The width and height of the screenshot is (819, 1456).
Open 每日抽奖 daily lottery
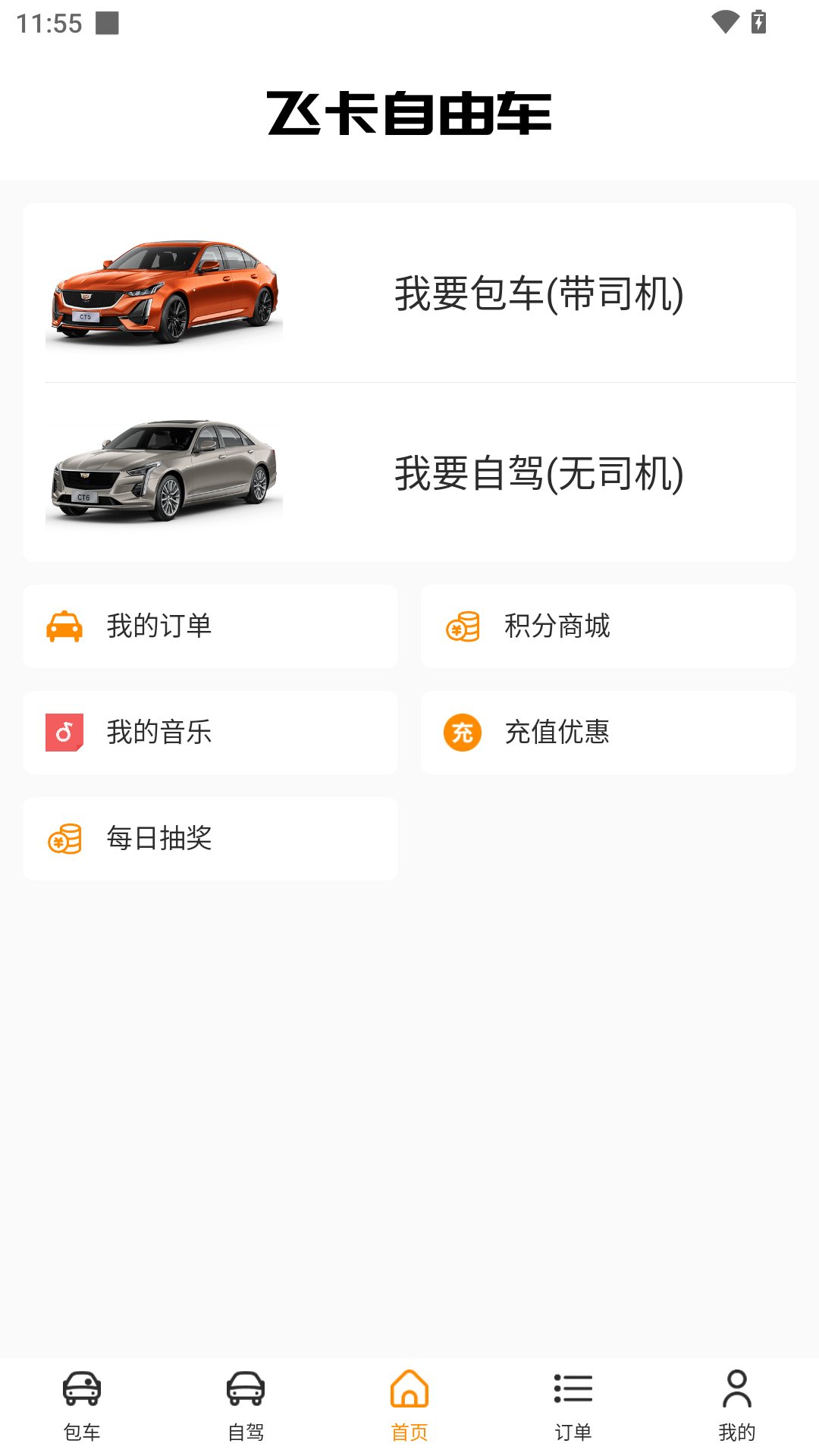tap(210, 839)
